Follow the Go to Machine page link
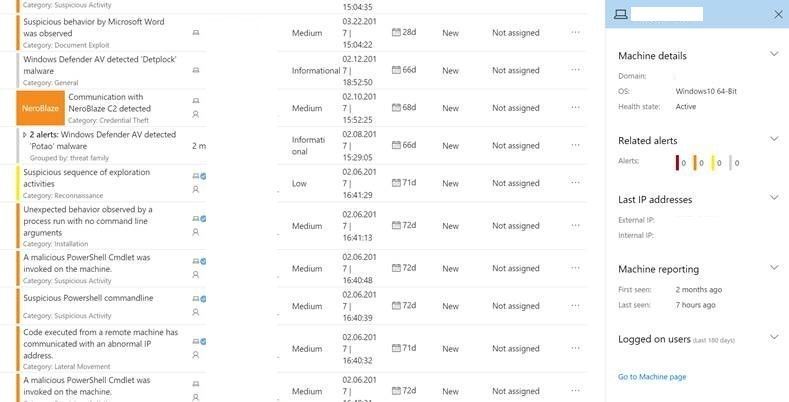This screenshot has width=789, height=402. 651,377
